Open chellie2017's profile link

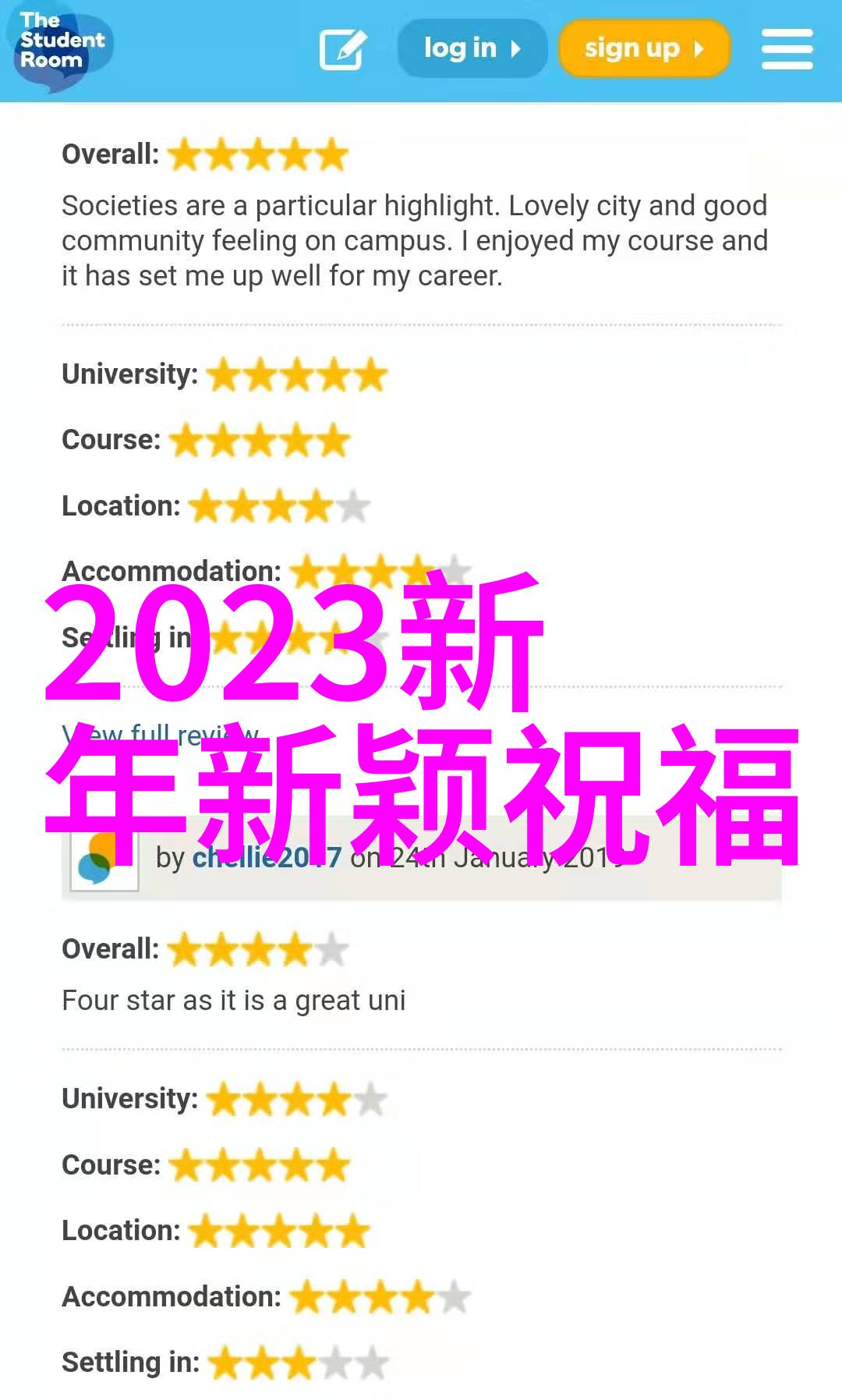pos(267,857)
